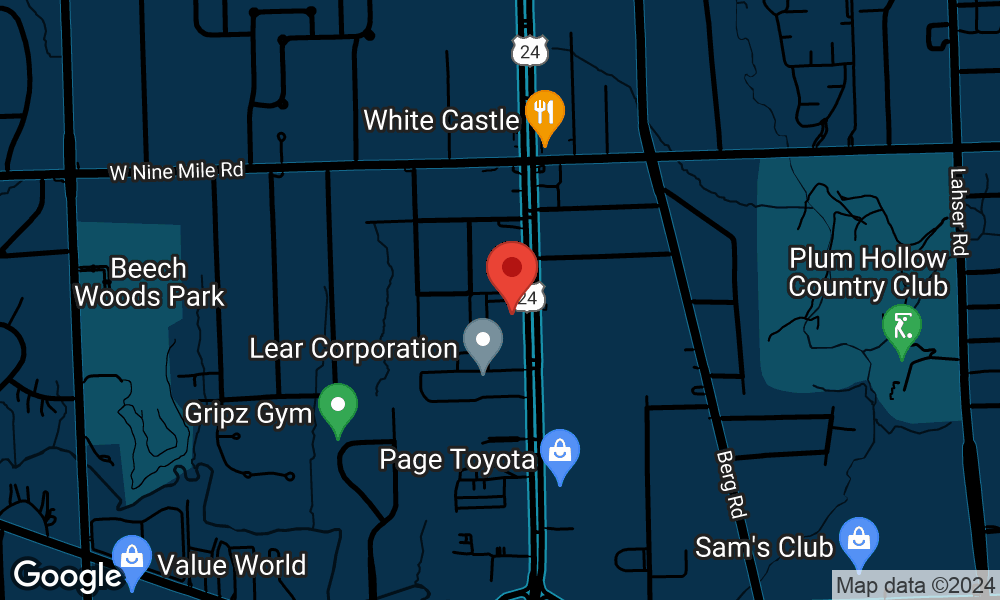The width and height of the screenshot is (1000, 600).
Task: Tap the red location pin marker
Action: [x=511, y=270]
